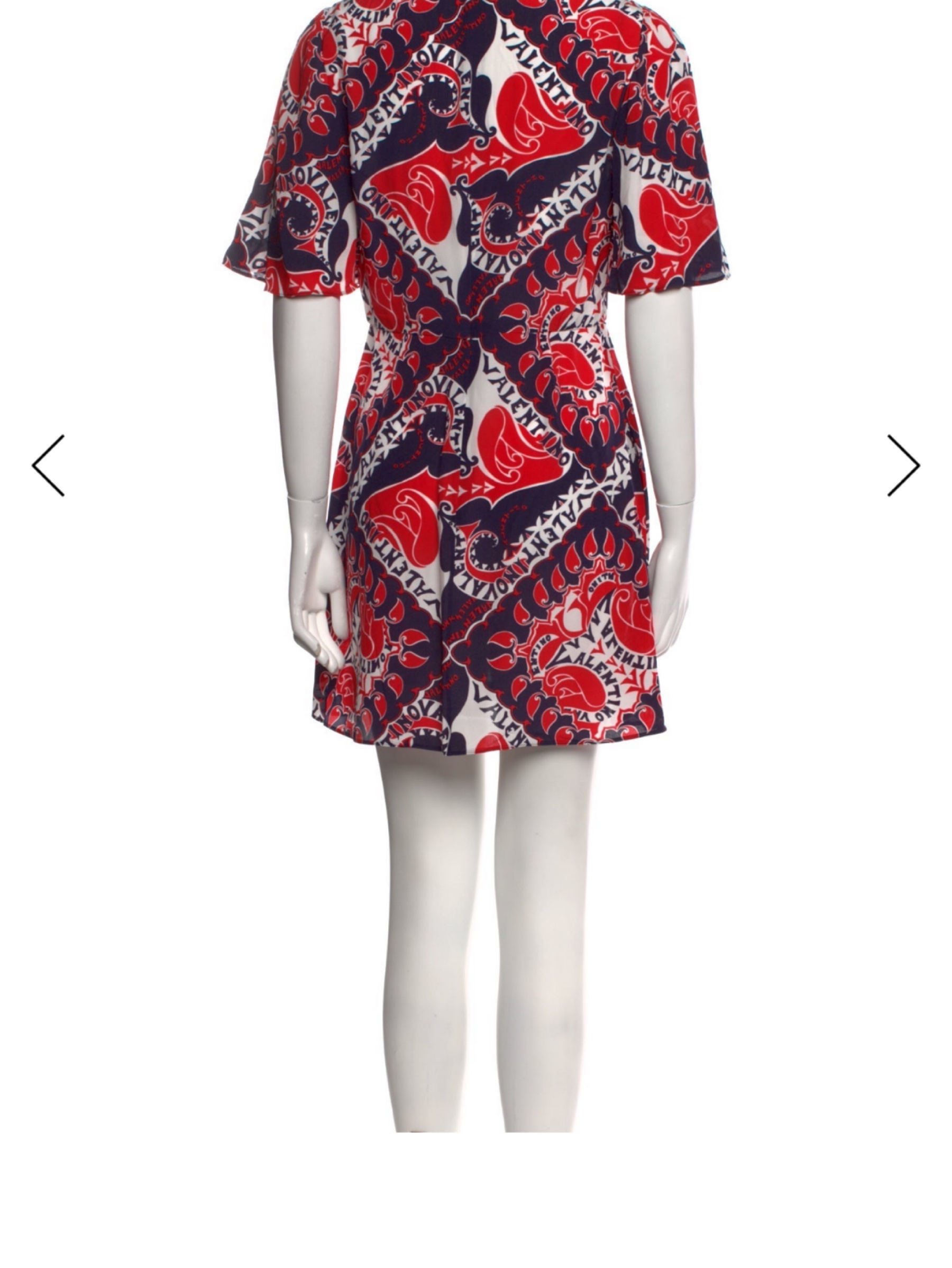The image size is (952, 1268).
Task: Advance to the next product image
Action: 903,465
